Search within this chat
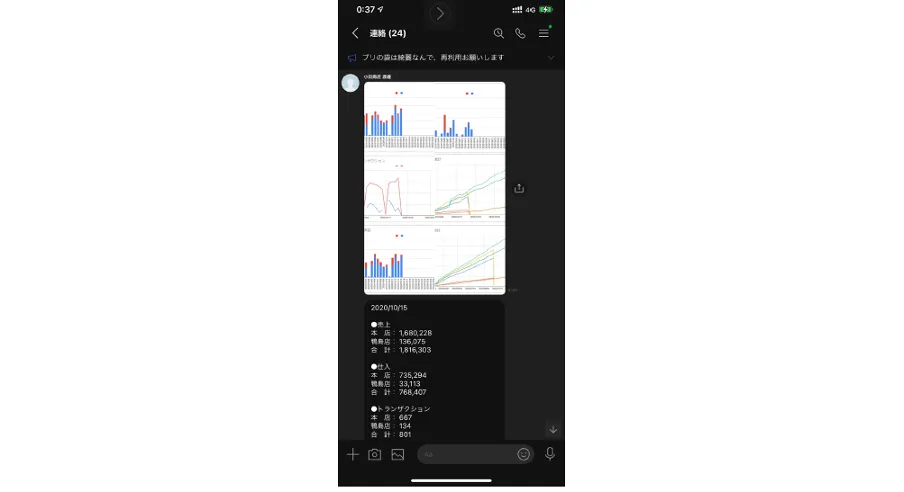 coord(498,33)
